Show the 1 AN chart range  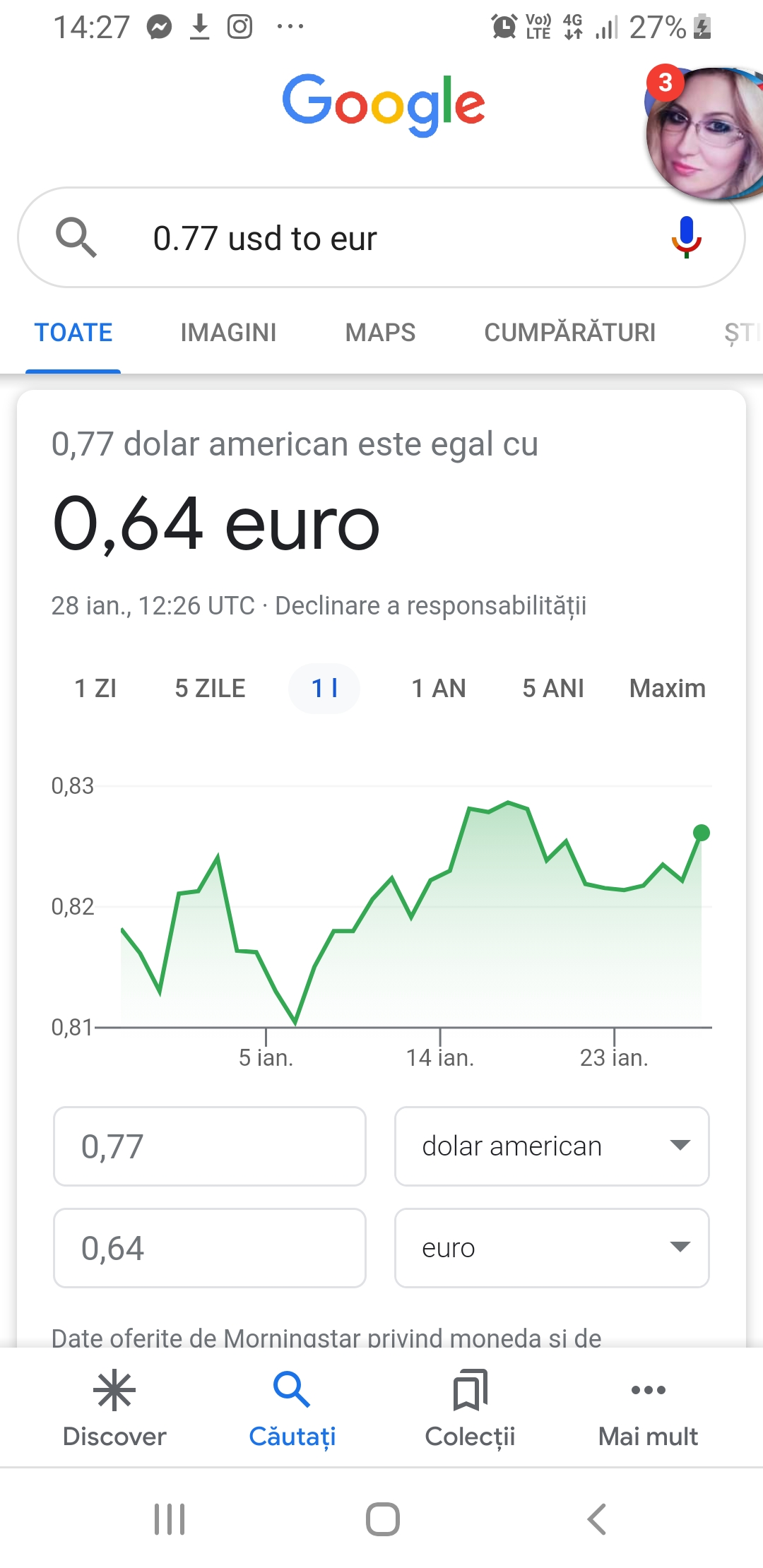pyautogui.click(x=439, y=688)
